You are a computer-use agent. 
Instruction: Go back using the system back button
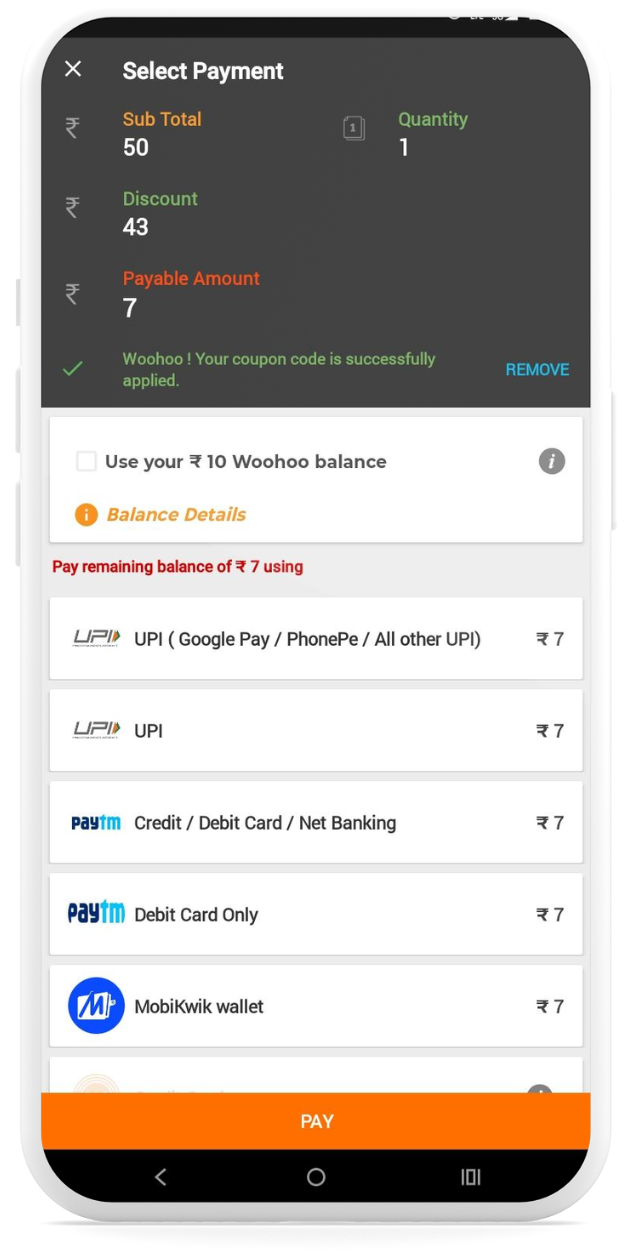[161, 1177]
